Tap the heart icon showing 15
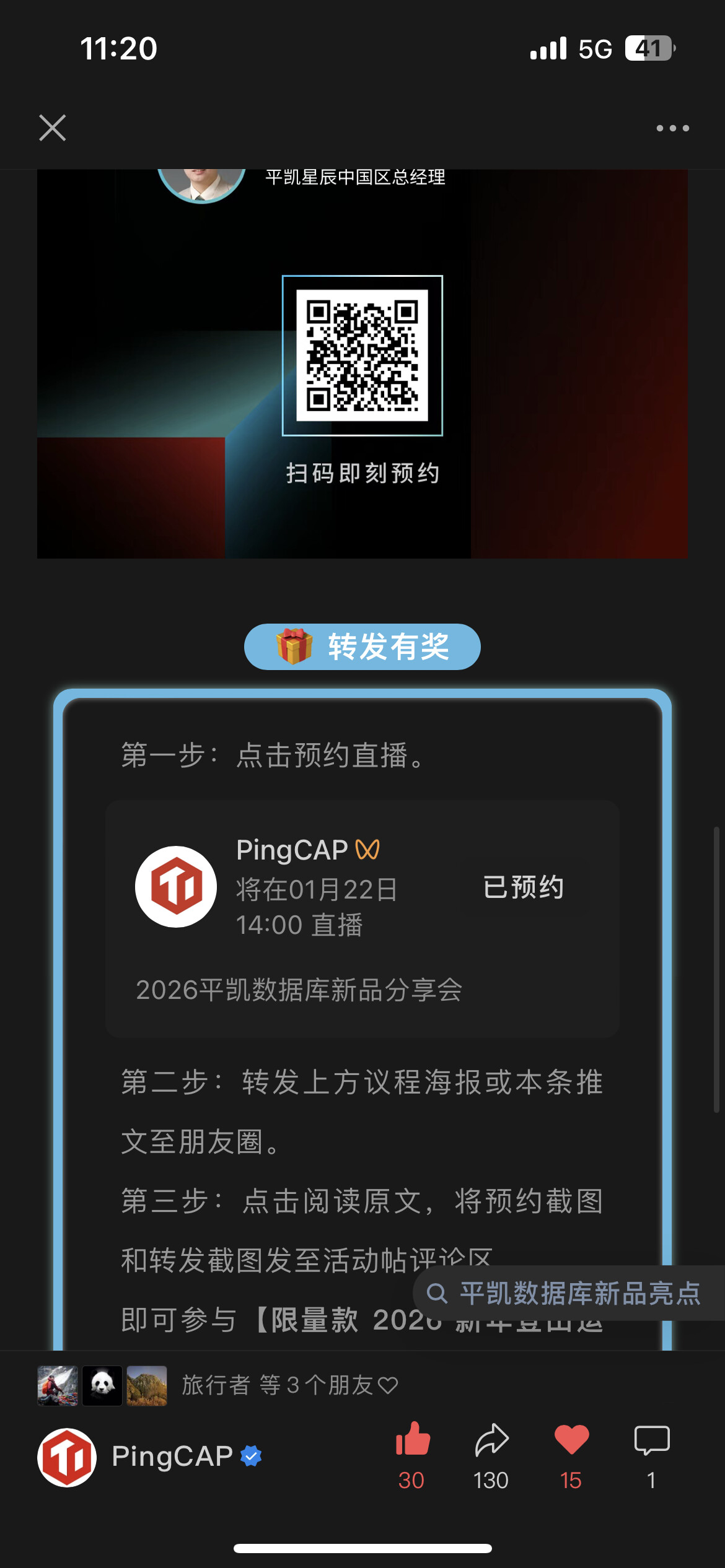Viewport: 725px width, 1568px height. [571, 1440]
